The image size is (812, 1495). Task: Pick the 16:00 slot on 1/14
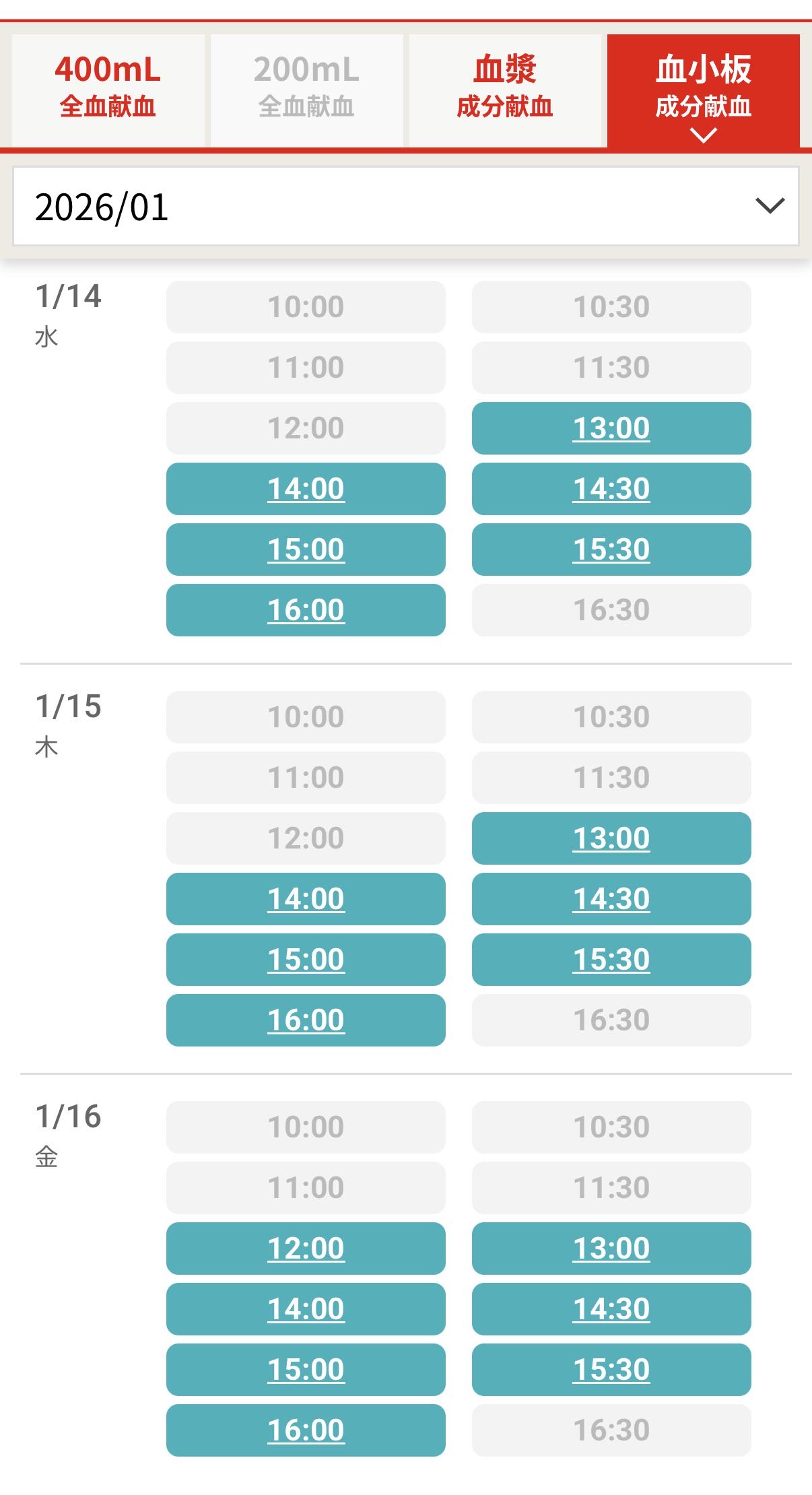coord(306,610)
